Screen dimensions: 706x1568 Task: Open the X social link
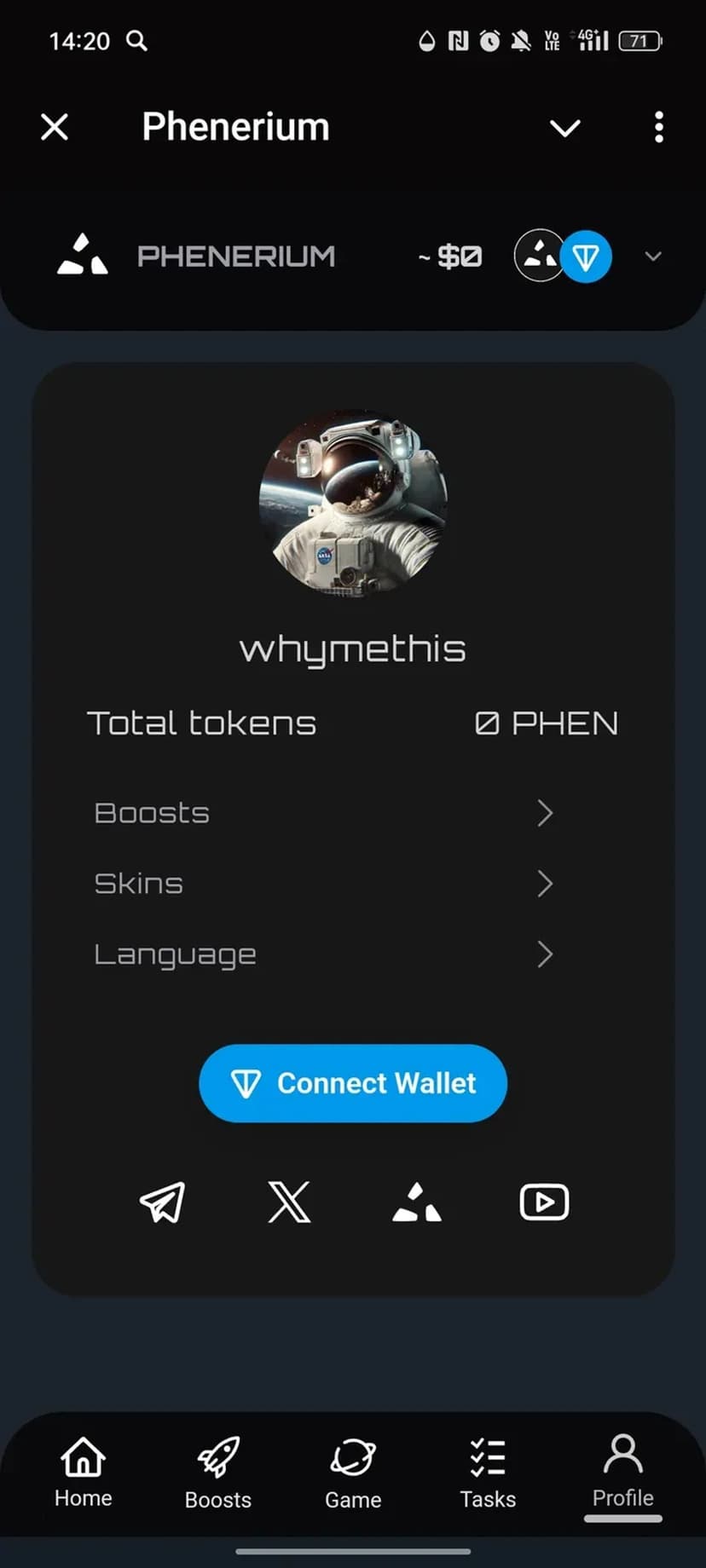289,1202
